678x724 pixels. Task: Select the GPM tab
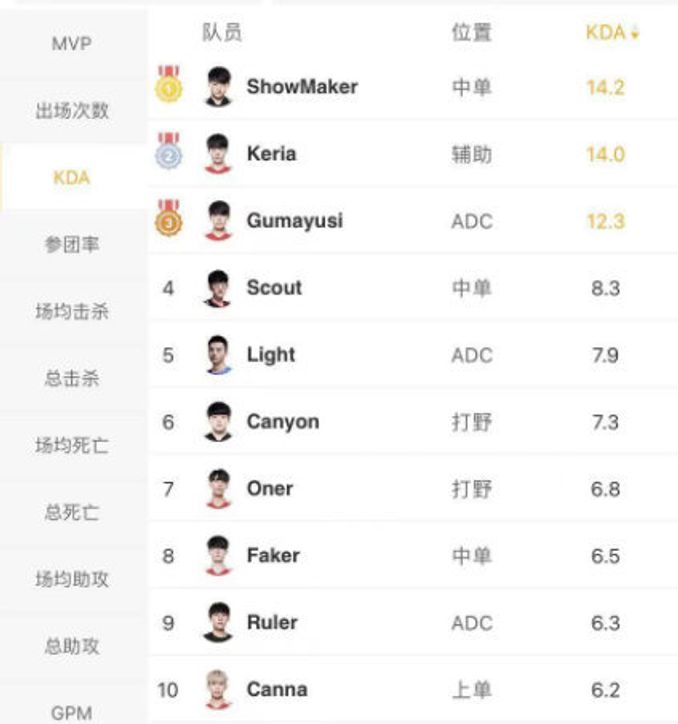pos(72,712)
